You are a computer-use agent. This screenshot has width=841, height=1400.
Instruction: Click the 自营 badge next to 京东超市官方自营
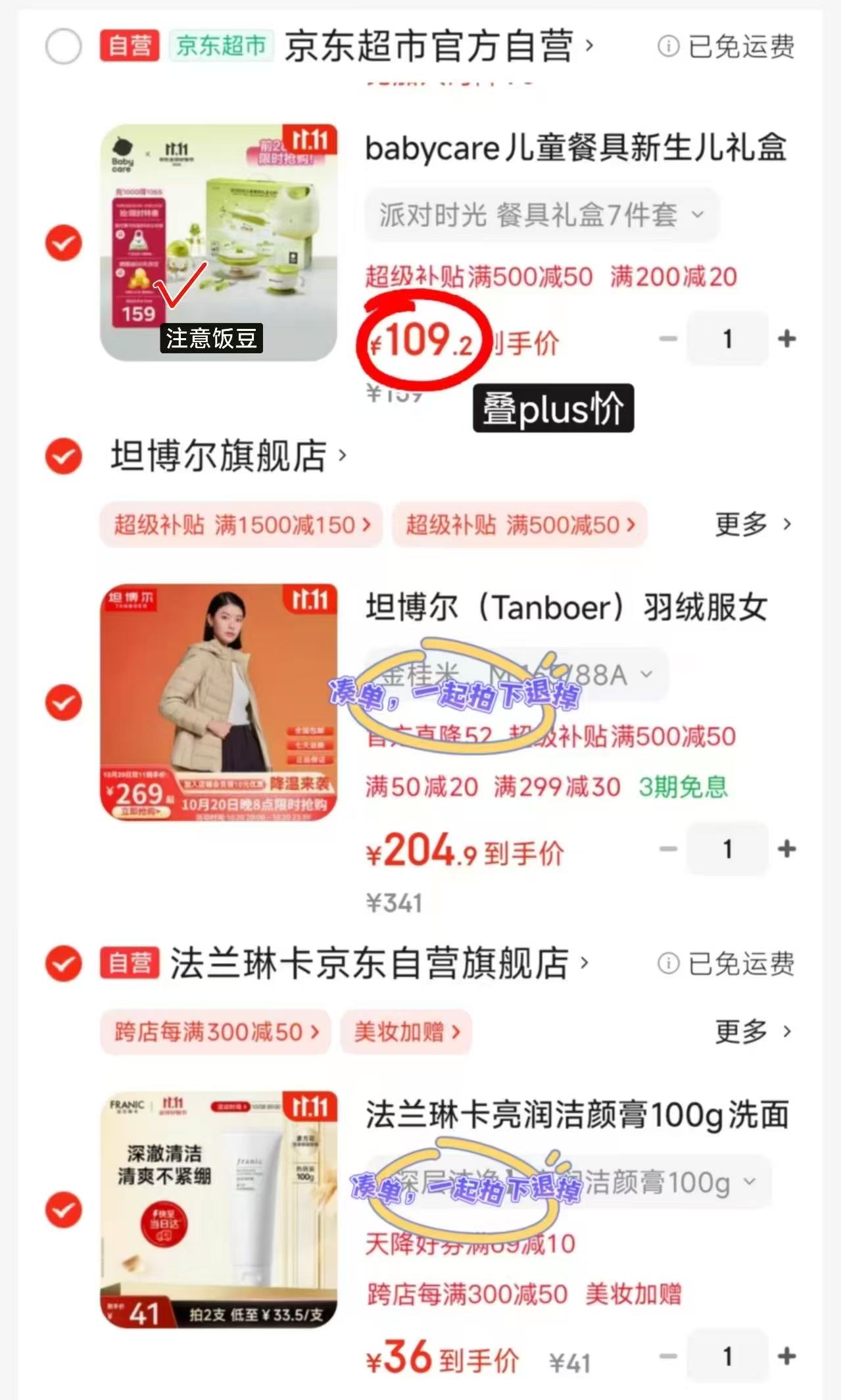tap(129, 47)
